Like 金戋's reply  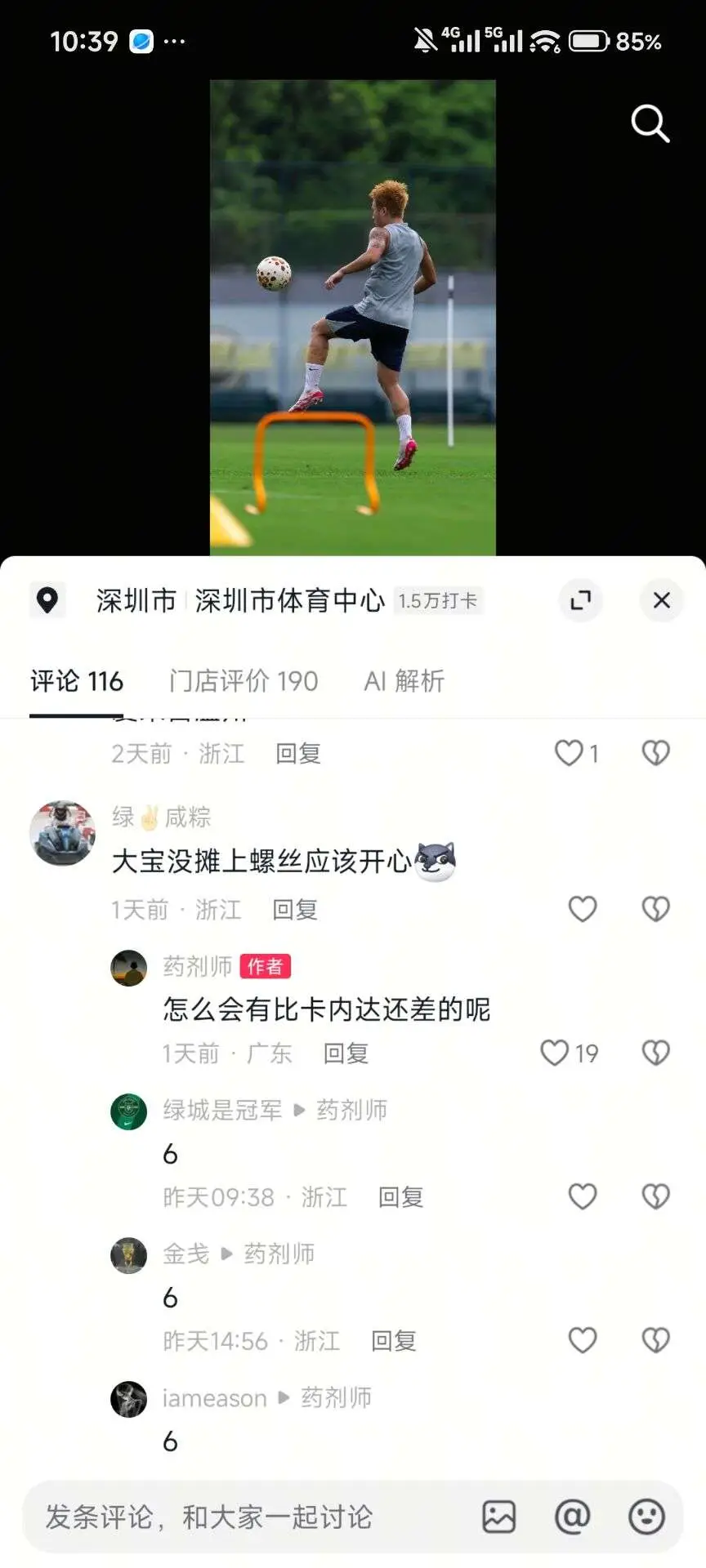point(583,1340)
